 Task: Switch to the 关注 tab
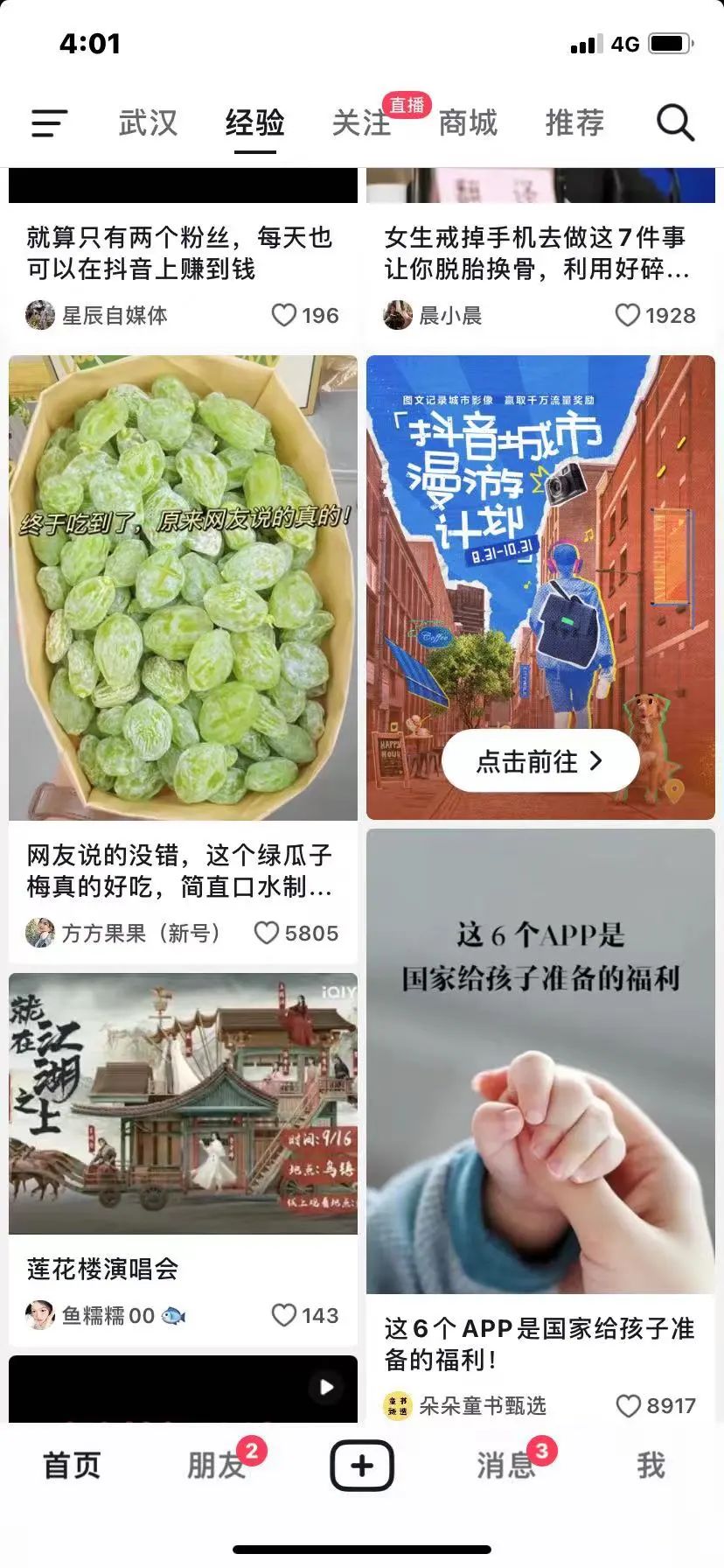(360, 123)
